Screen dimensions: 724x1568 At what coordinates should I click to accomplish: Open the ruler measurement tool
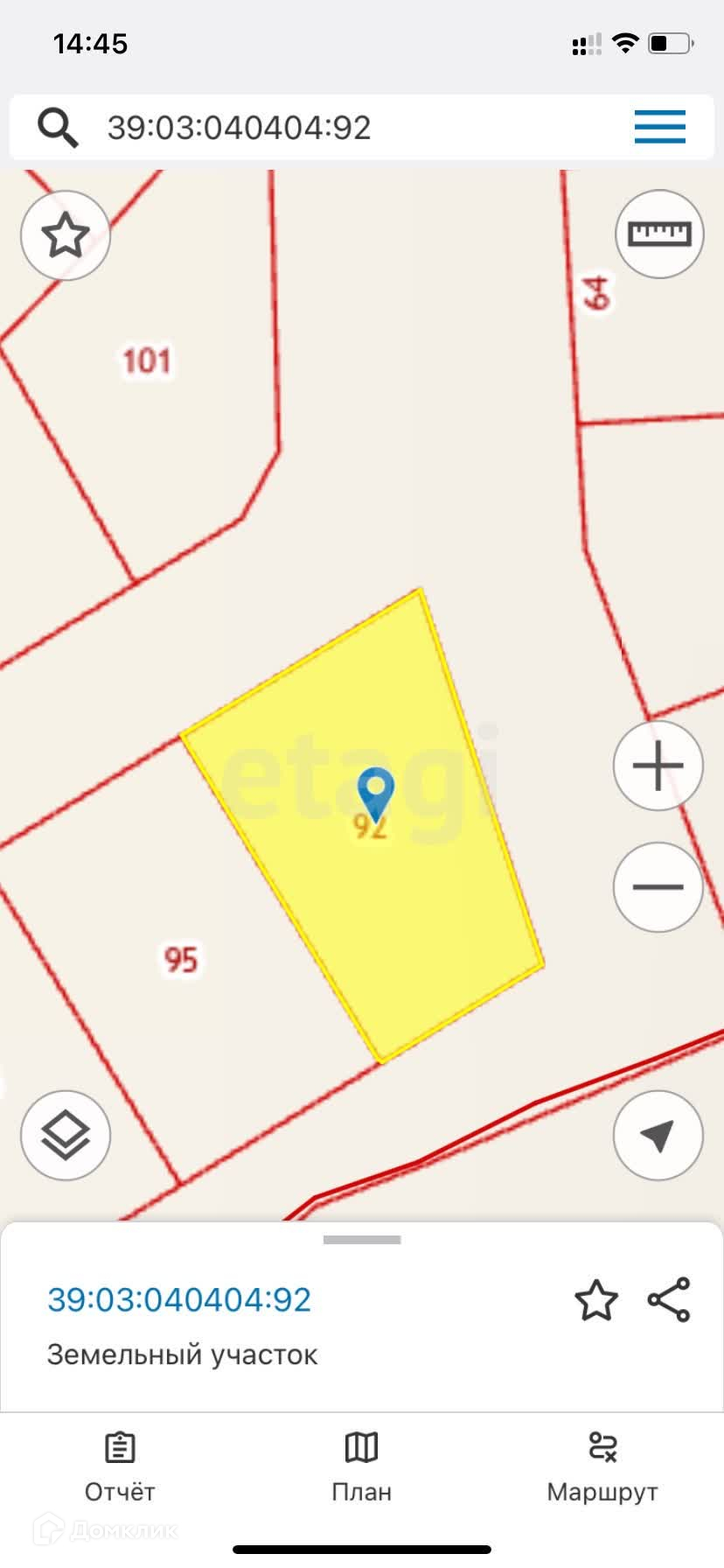(x=659, y=234)
